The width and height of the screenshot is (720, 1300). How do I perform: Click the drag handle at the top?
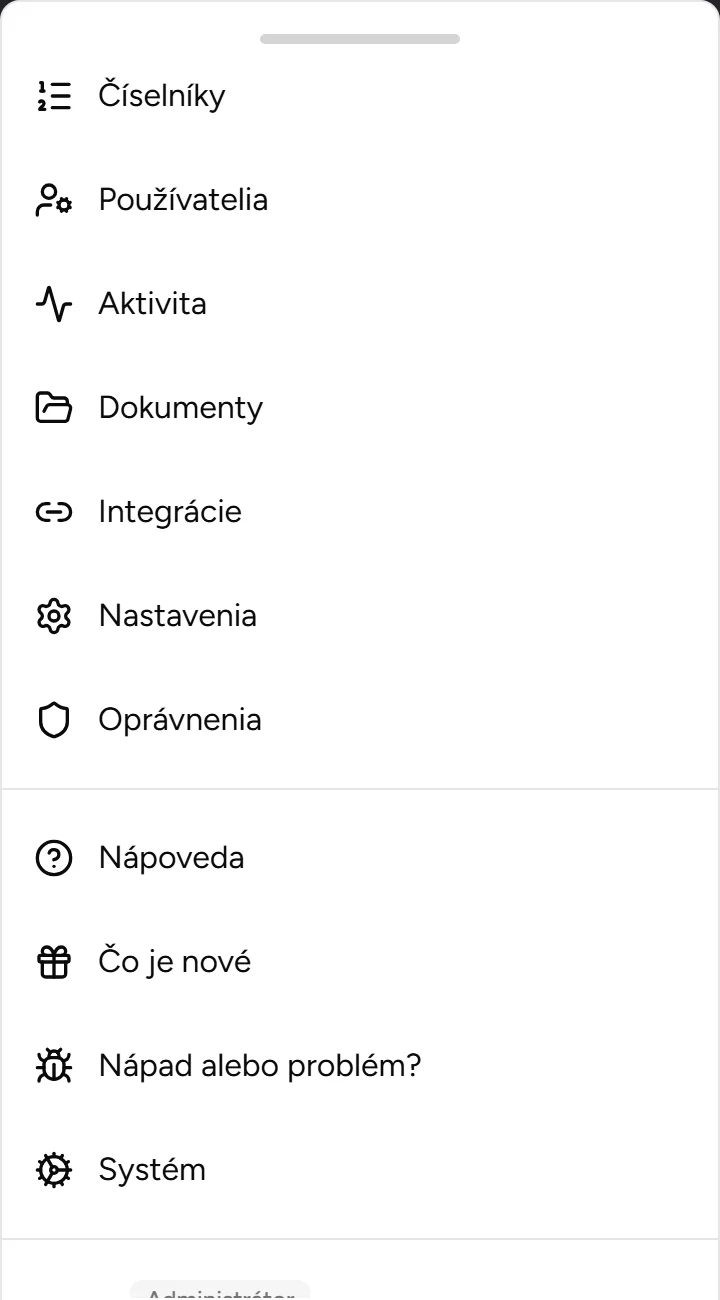click(x=360, y=39)
